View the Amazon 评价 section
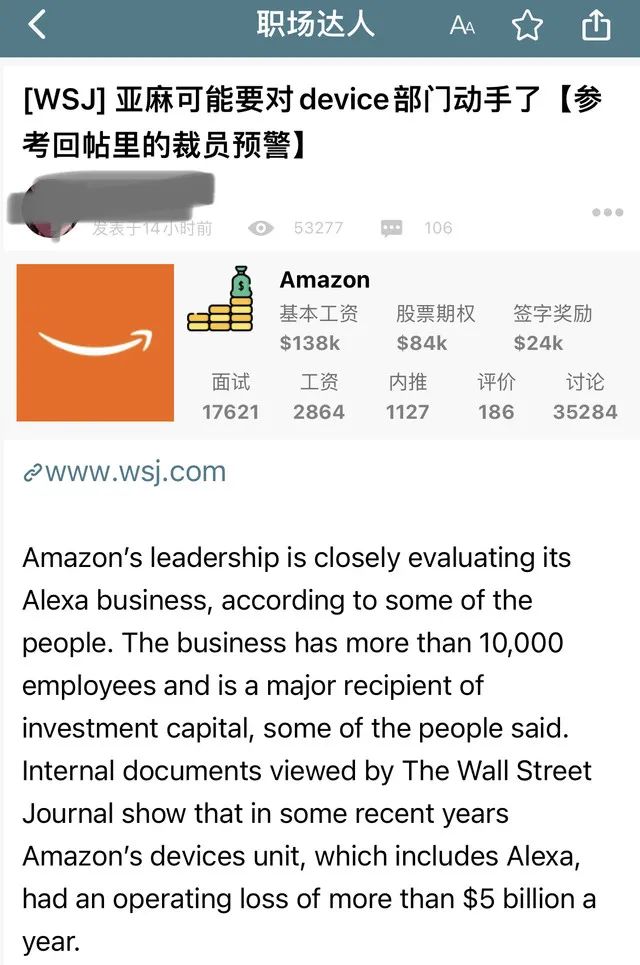Screen dimensions: 640x965 coord(496,396)
